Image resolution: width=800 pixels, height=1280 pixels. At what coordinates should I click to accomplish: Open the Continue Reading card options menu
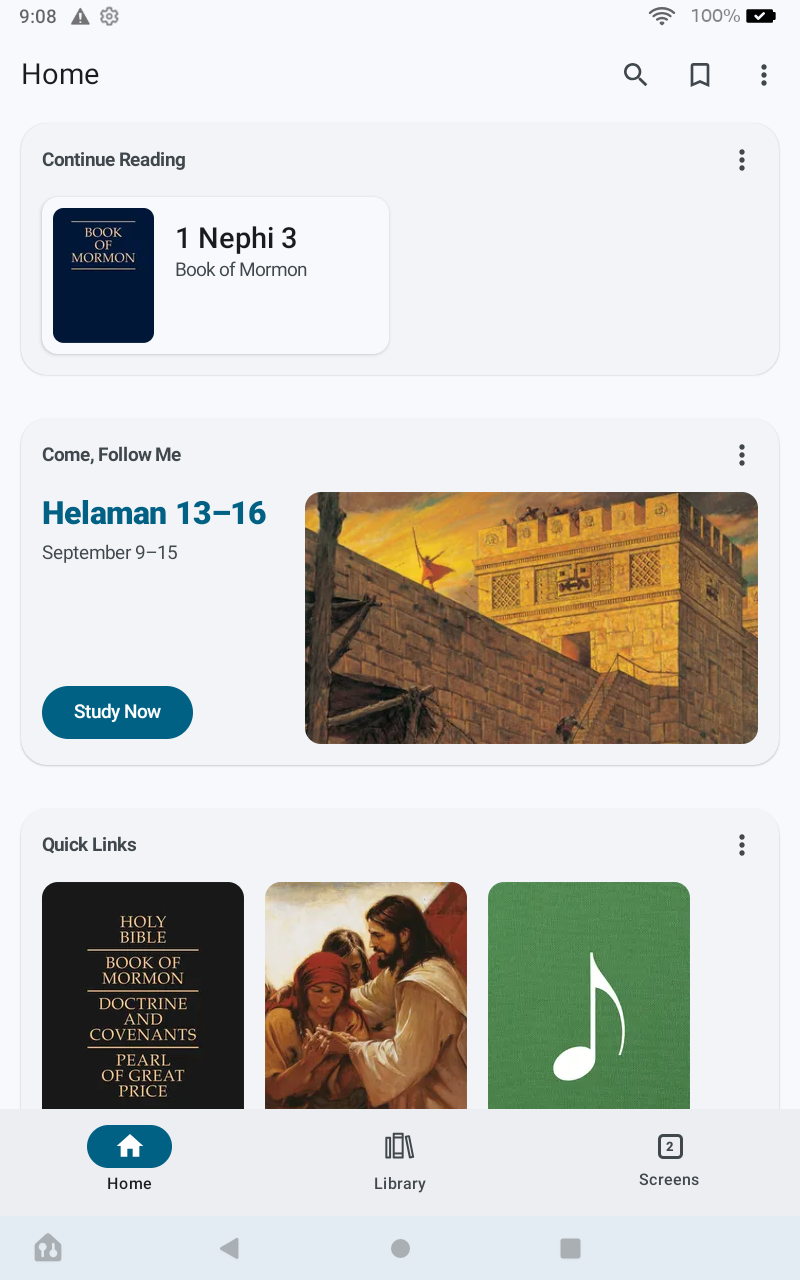pos(742,160)
